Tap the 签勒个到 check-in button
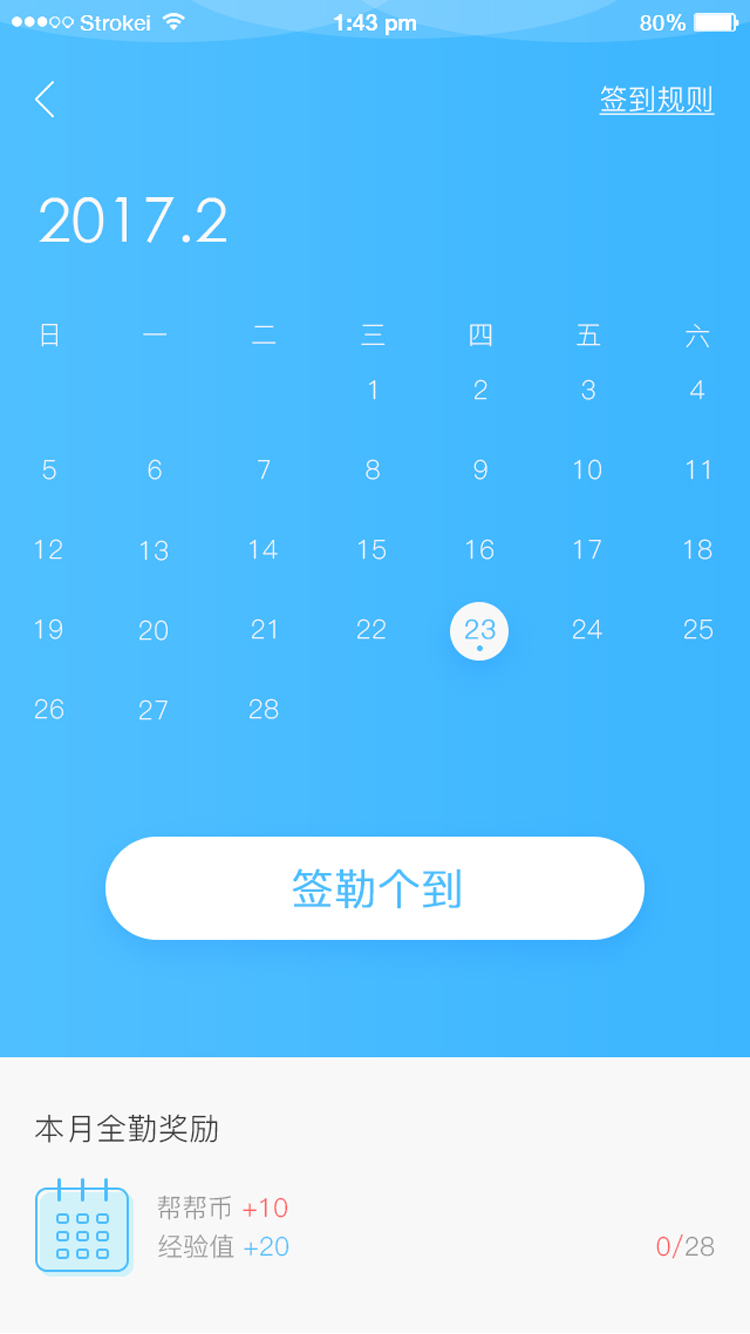The height and width of the screenshot is (1334, 750). point(375,888)
